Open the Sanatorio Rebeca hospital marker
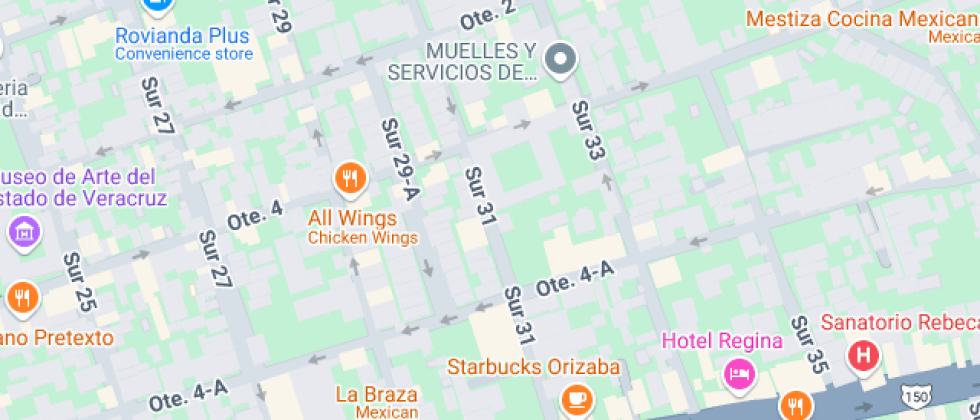Screen dimensions: 980x420 [x=862, y=355]
